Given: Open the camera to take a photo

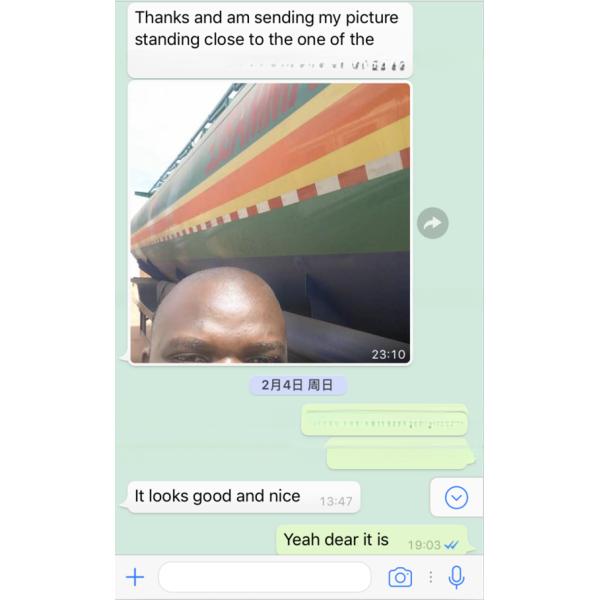Looking at the screenshot, I should pos(400,577).
